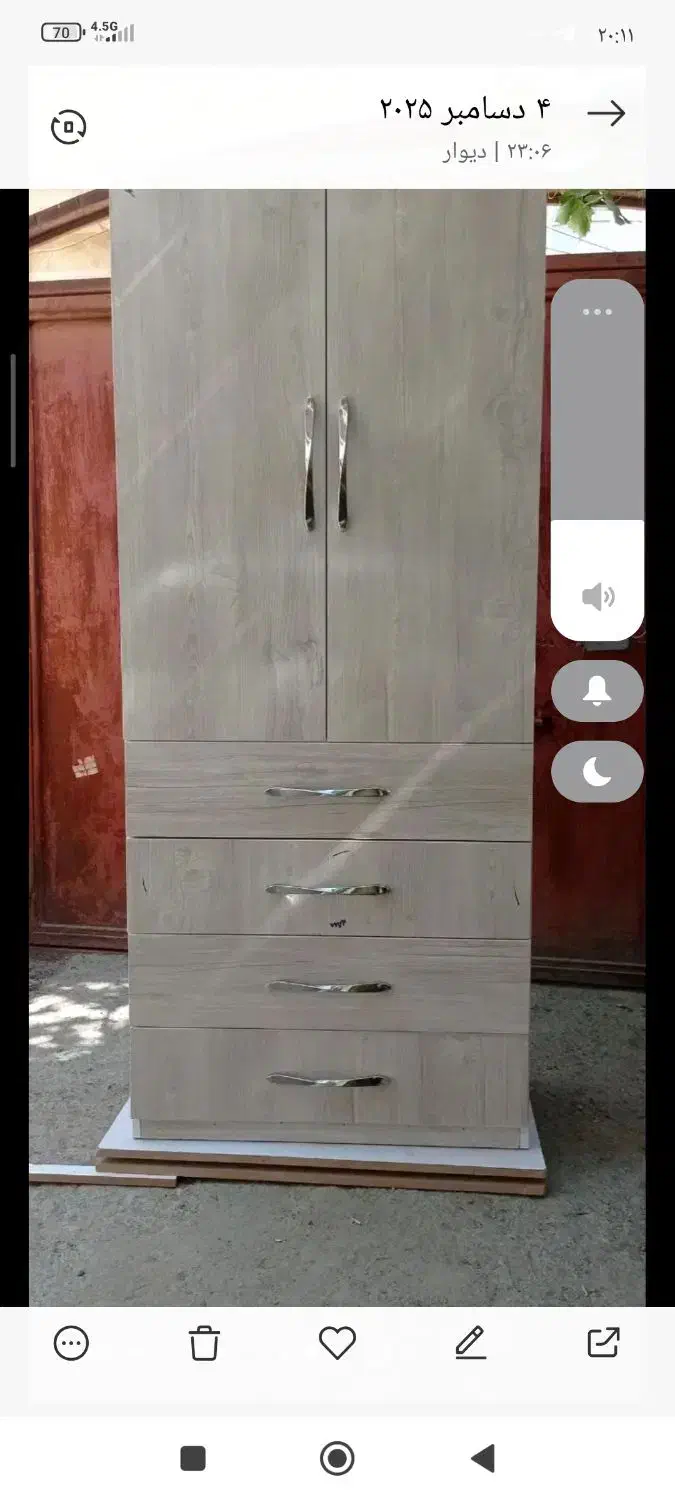Go to home via navigation bar circle
Image resolution: width=675 pixels, height=1500 pixels.
pos(337,1458)
